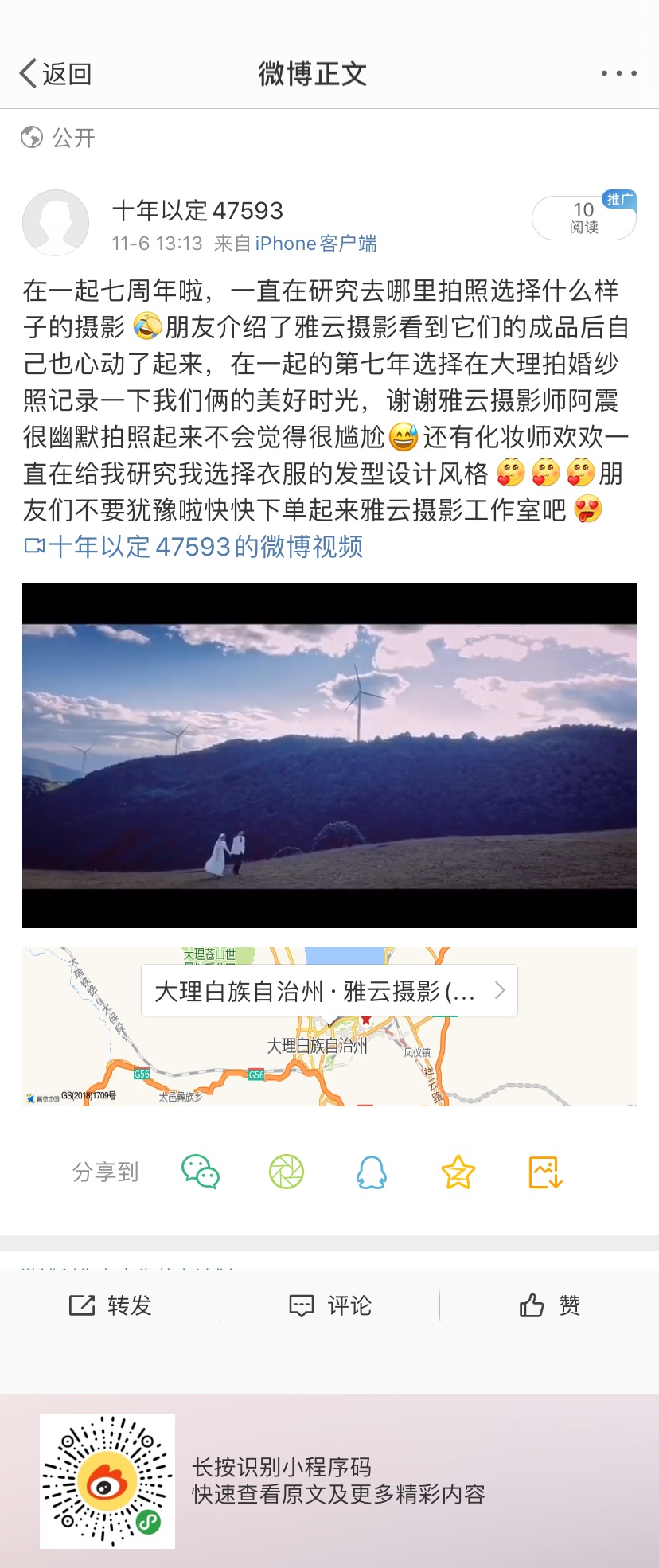The width and height of the screenshot is (659, 1568).
Task: Open the profile avatar of 十年以定47593
Action: pos(56,223)
